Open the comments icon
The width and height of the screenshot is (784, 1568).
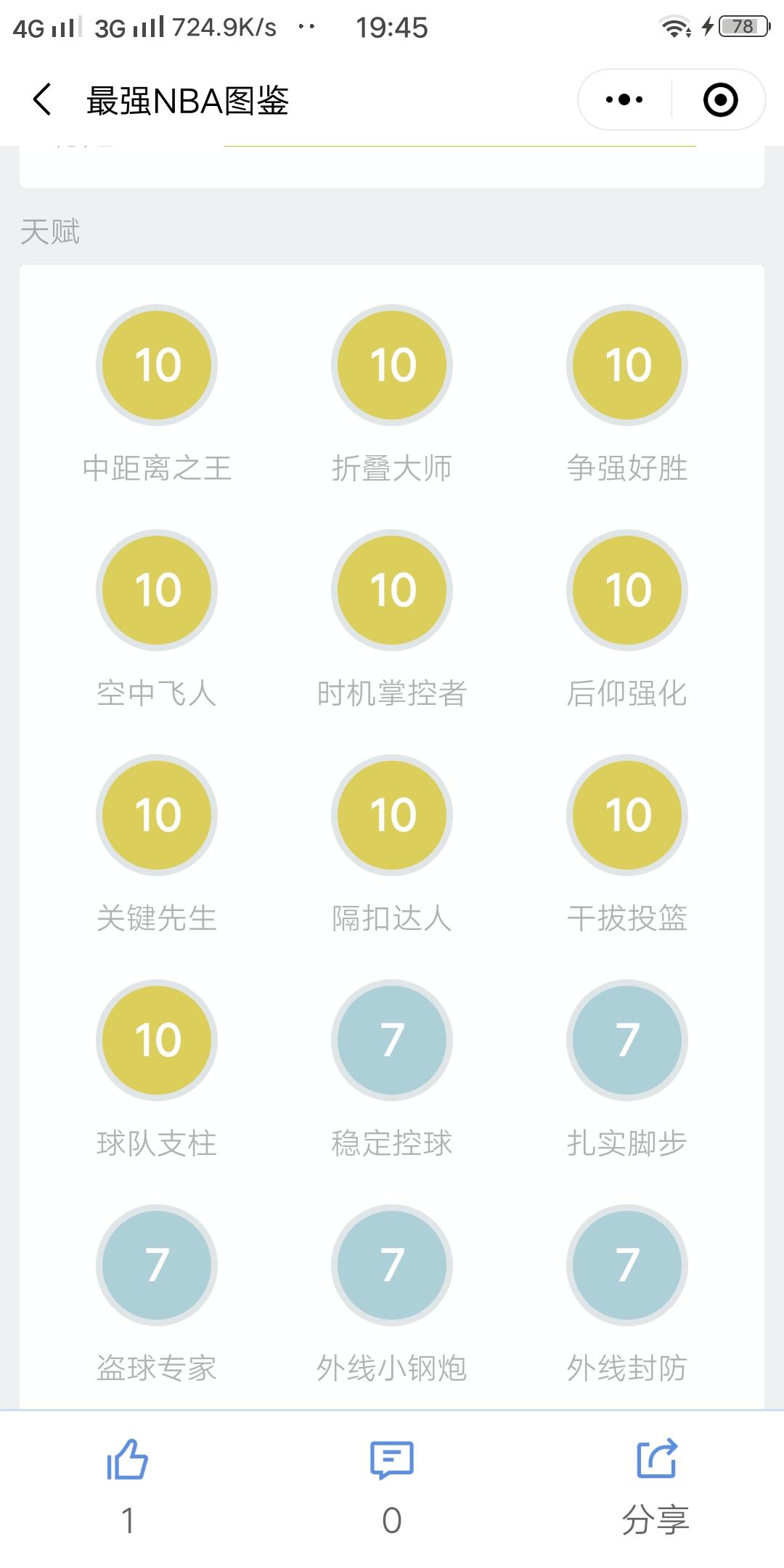click(392, 1459)
